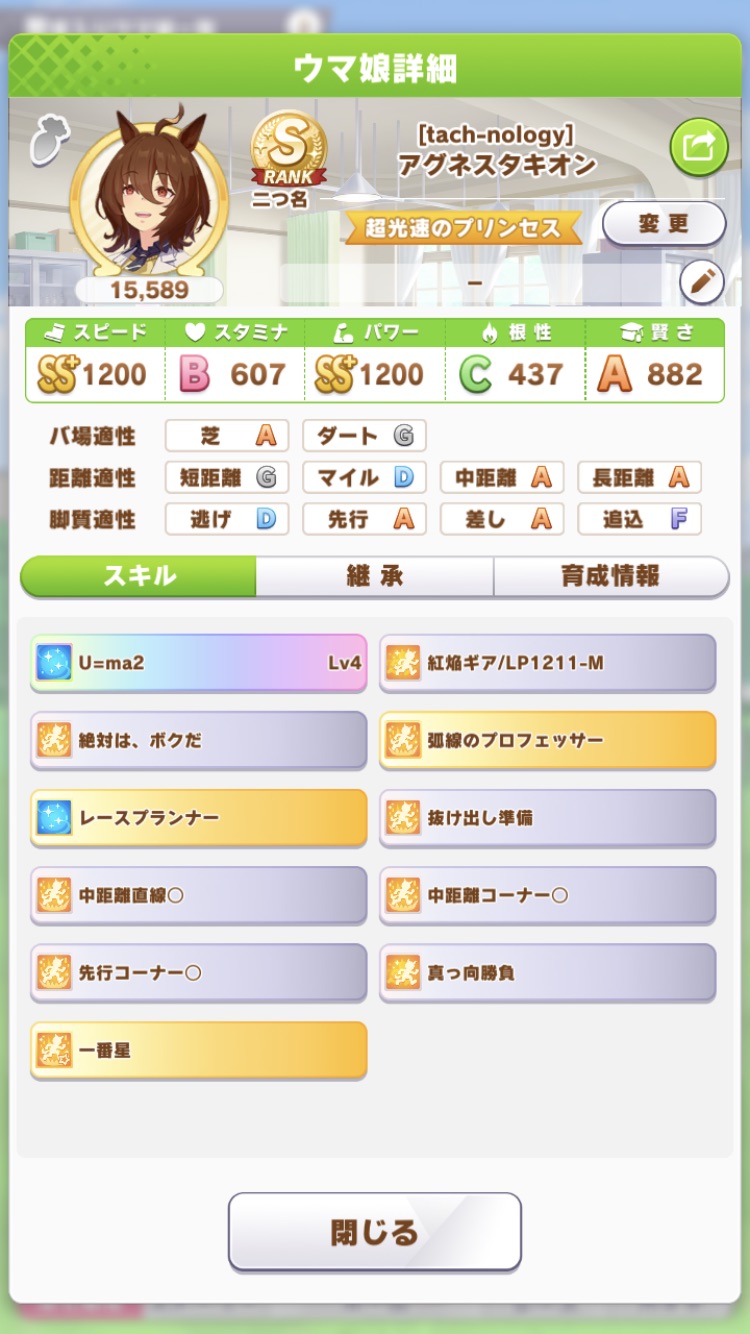Close the dialog with 閉じる
Viewport: 750px width, 1334px height.
[x=374, y=1231]
